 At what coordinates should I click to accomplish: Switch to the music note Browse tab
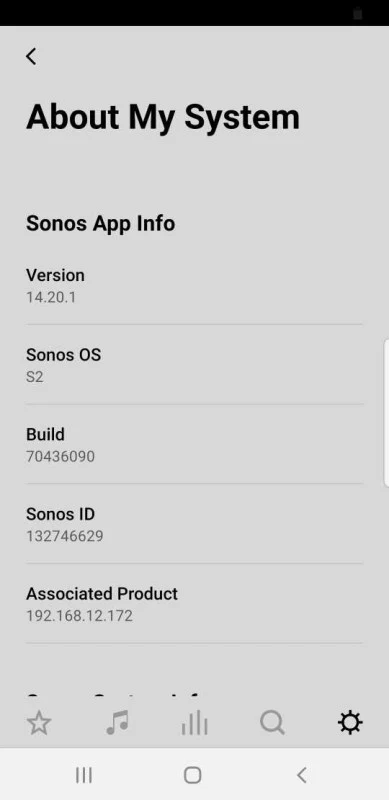[x=117, y=722]
